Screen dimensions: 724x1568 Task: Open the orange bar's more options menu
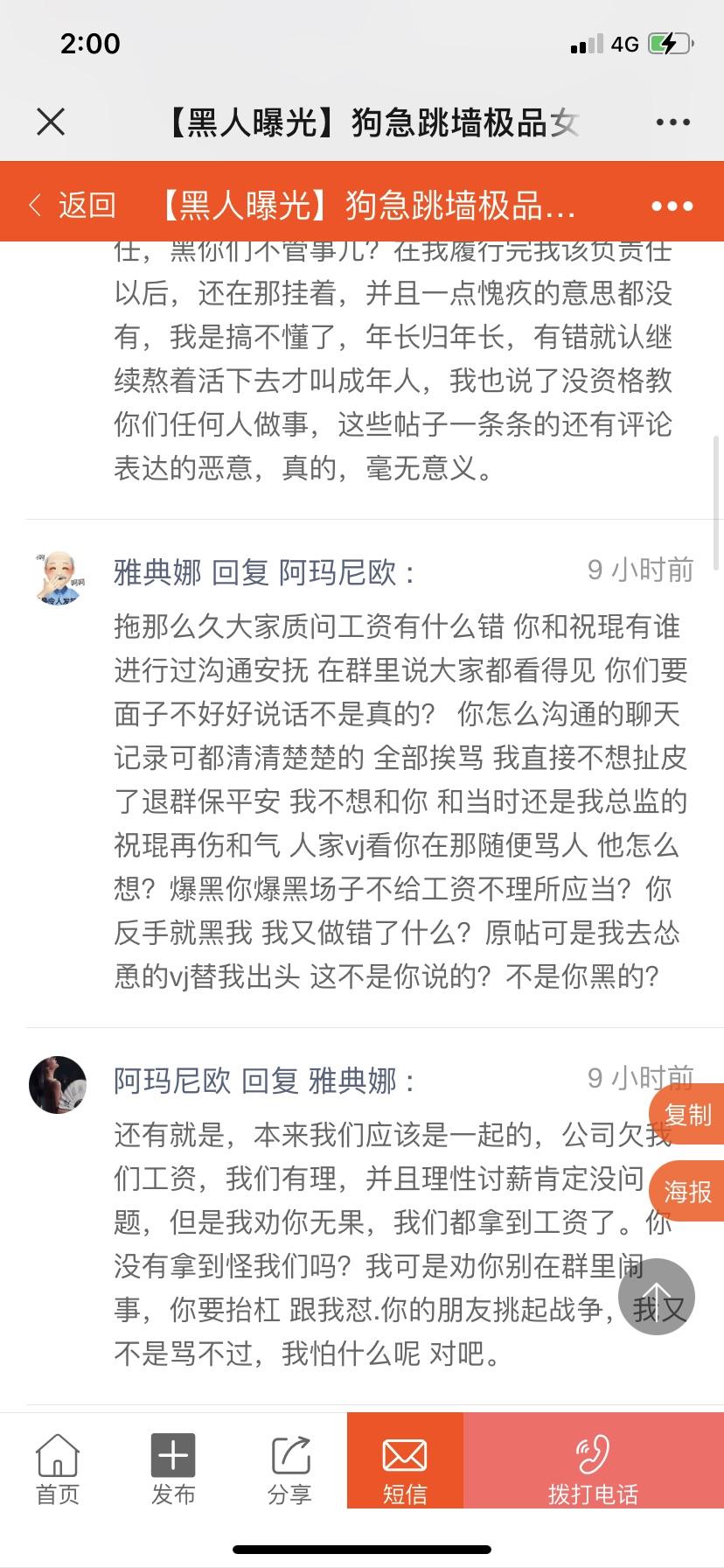tap(672, 206)
